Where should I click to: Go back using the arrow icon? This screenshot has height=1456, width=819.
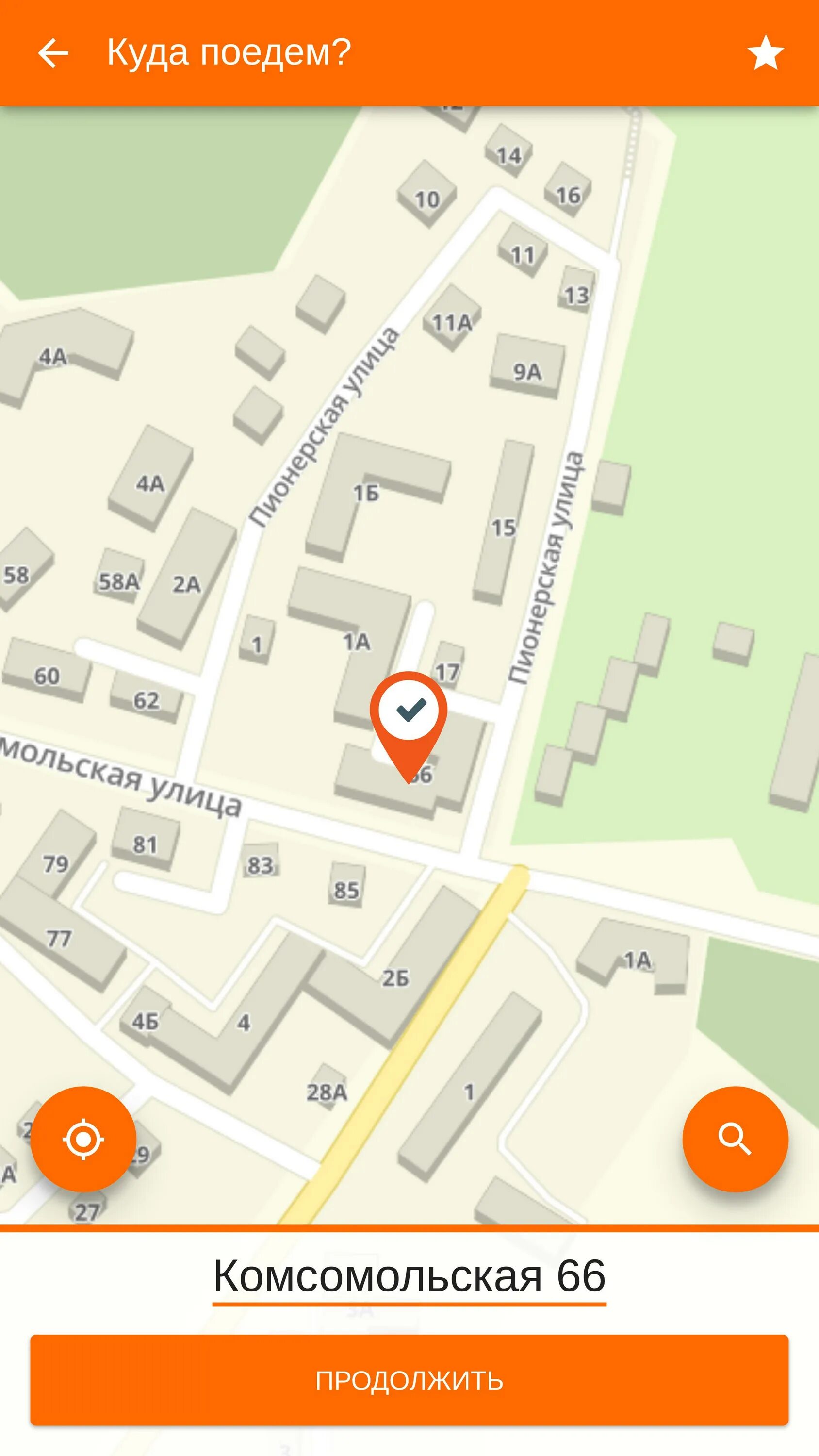tap(53, 53)
